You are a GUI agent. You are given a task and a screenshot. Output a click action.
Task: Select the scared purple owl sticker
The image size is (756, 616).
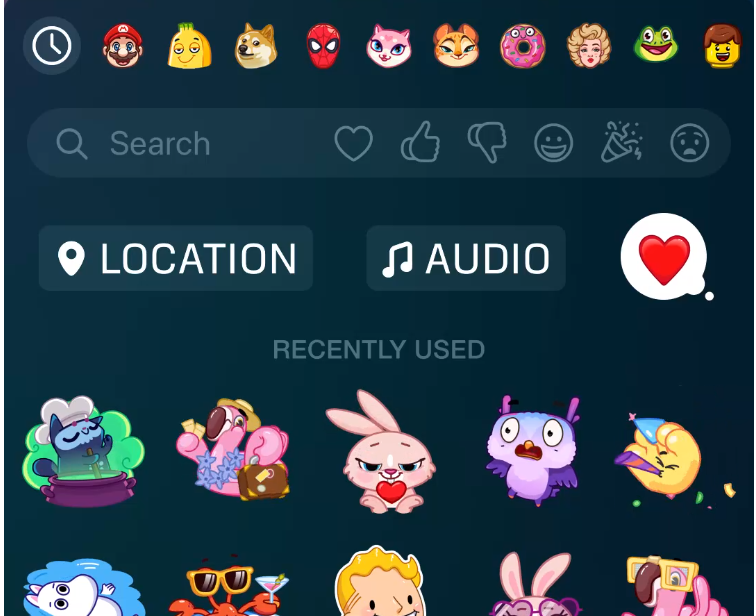click(x=533, y=450)
